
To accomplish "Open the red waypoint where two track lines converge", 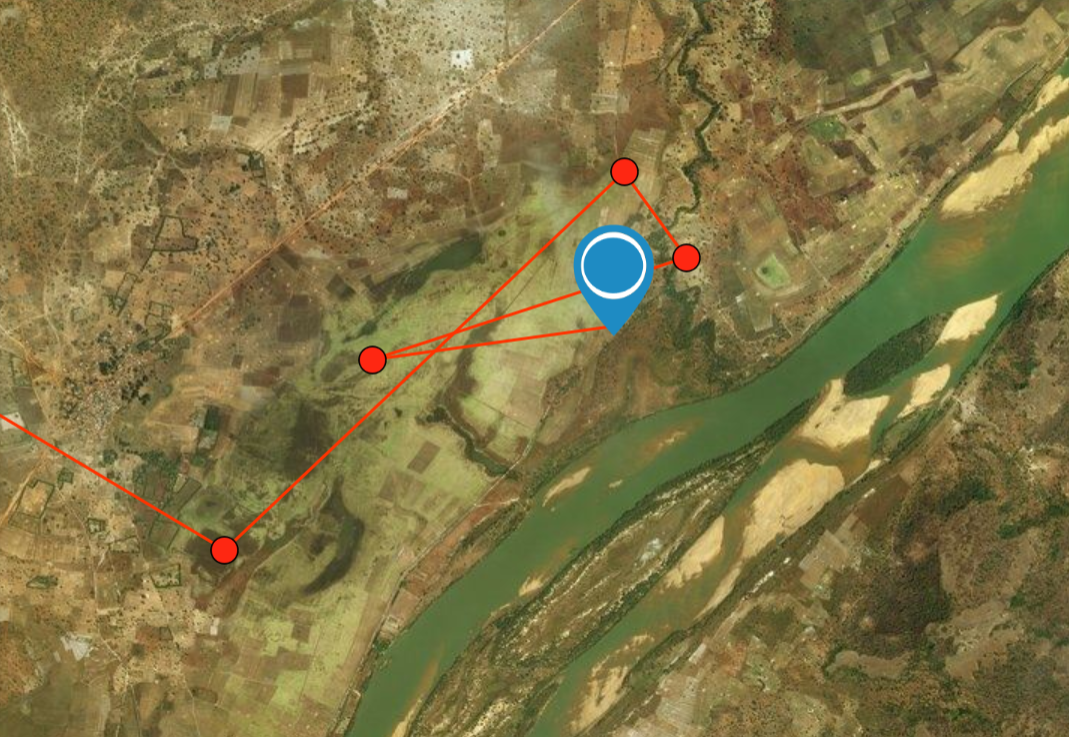I will [x=372, y=359].
